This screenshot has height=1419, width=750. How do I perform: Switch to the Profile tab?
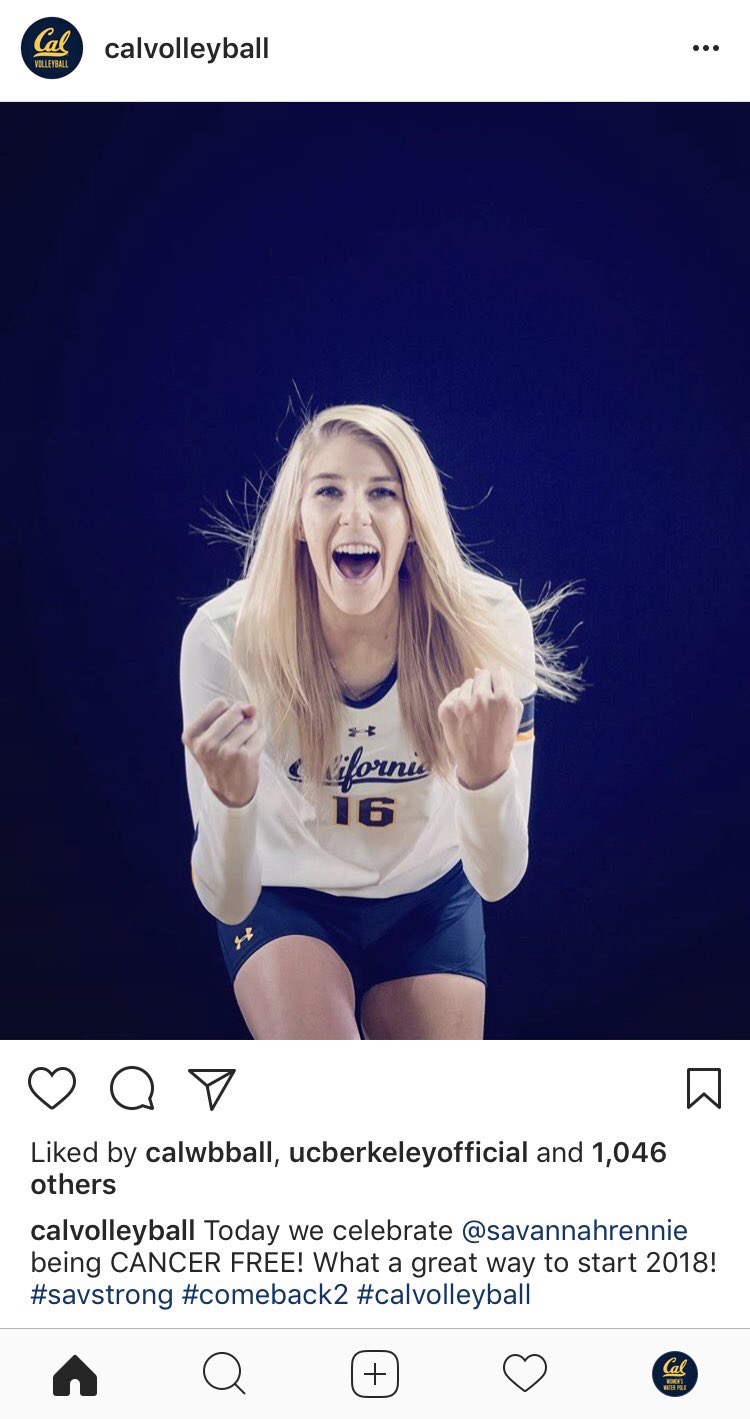coord(675,1374)
